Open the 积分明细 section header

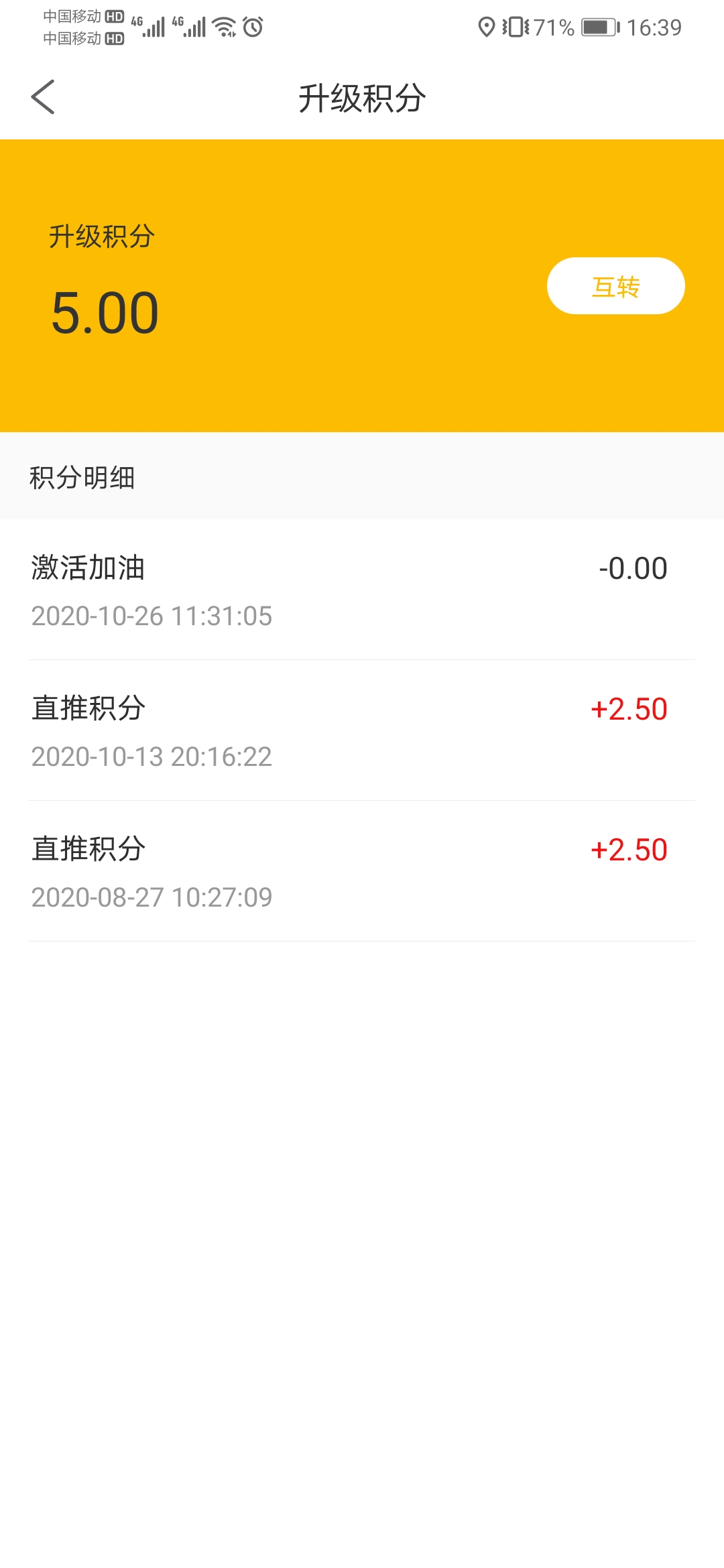[82, 478]
